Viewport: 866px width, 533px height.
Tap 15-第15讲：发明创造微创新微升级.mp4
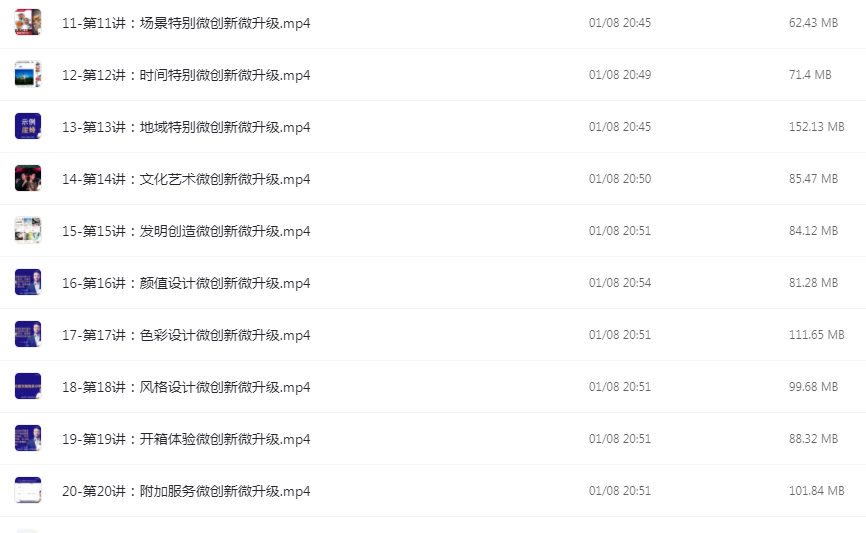point(186,231)
